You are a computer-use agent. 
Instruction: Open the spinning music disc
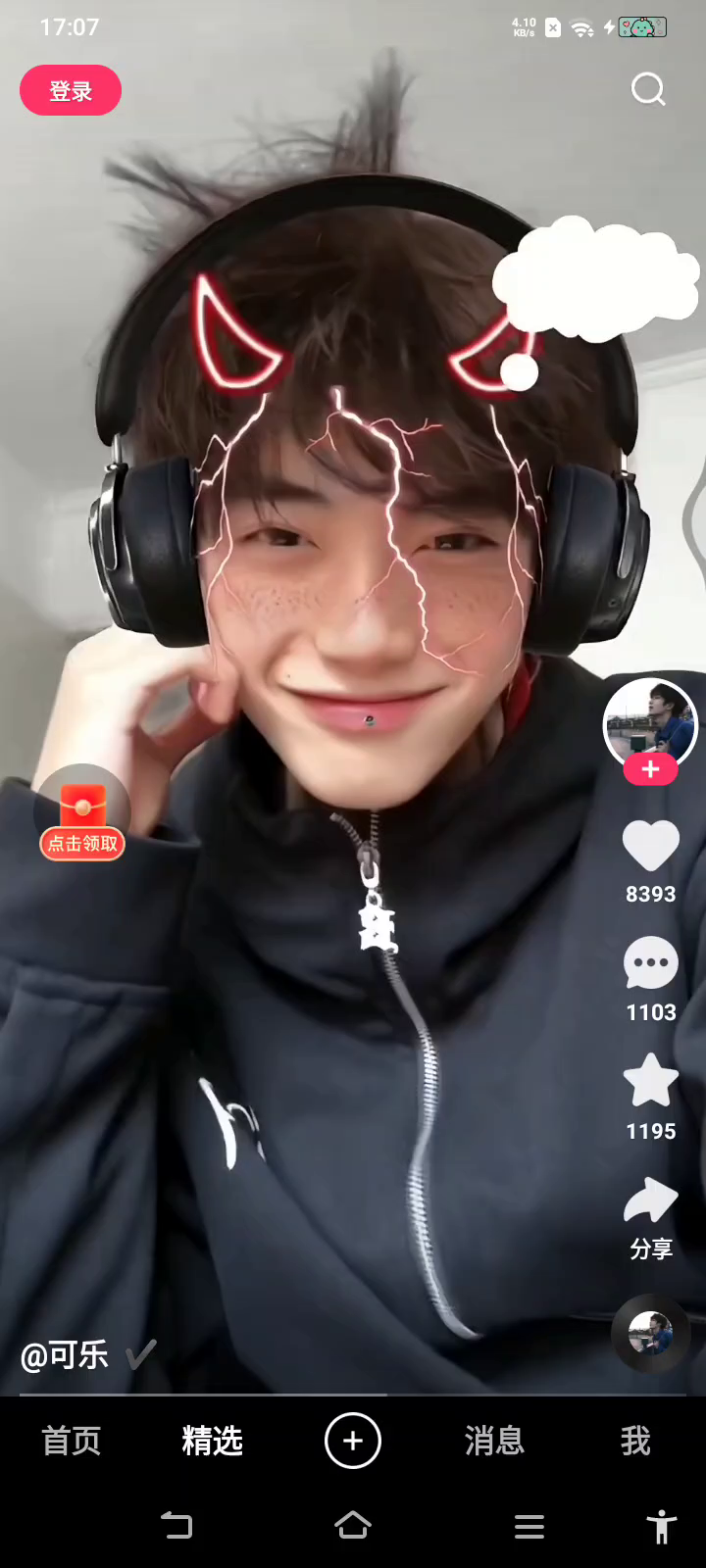[650, 1334]
